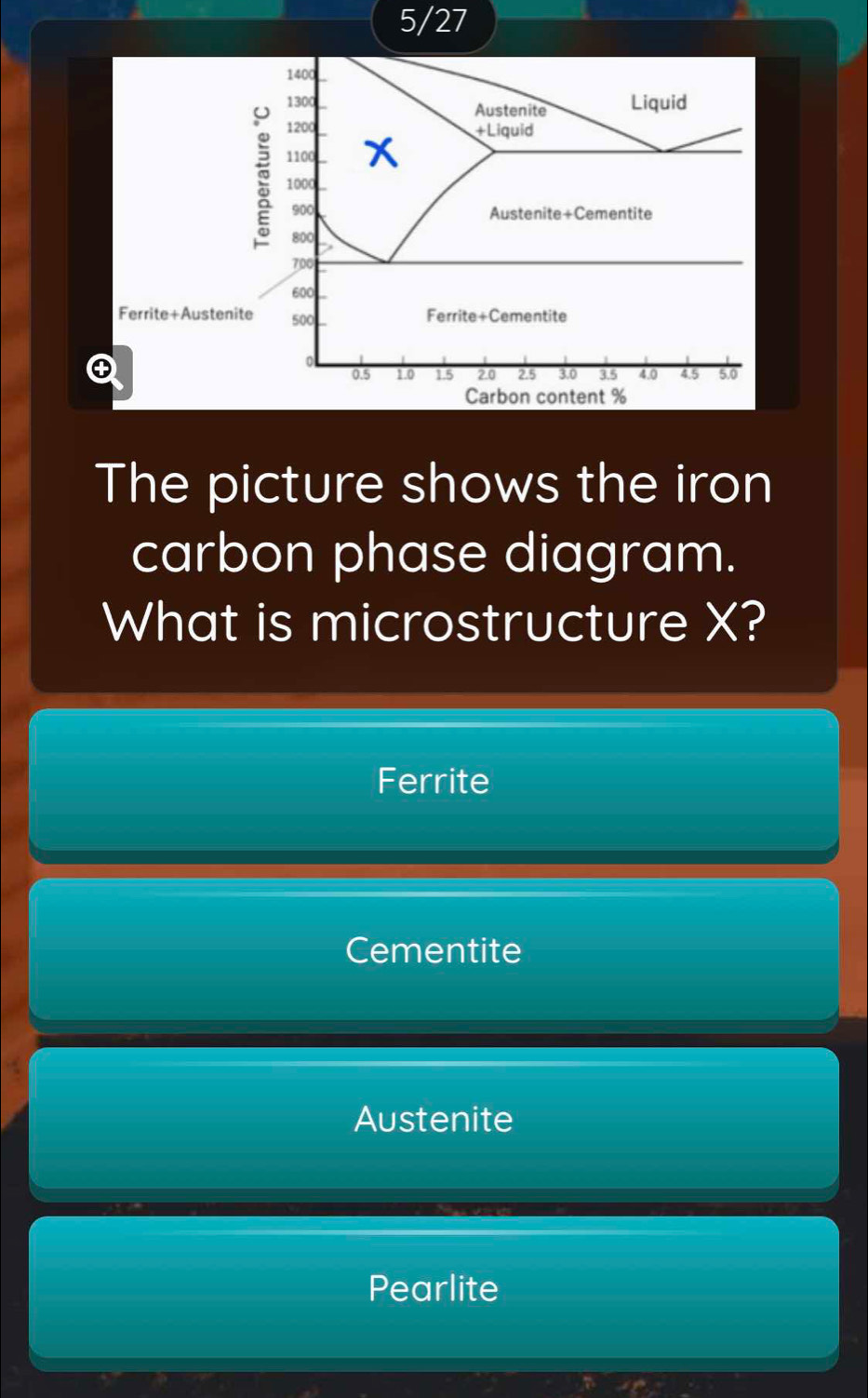Click the Ferrite+Cementite region label
Image resolution: width=868 pixels, height=1398 pixels.
coord(497,316)
